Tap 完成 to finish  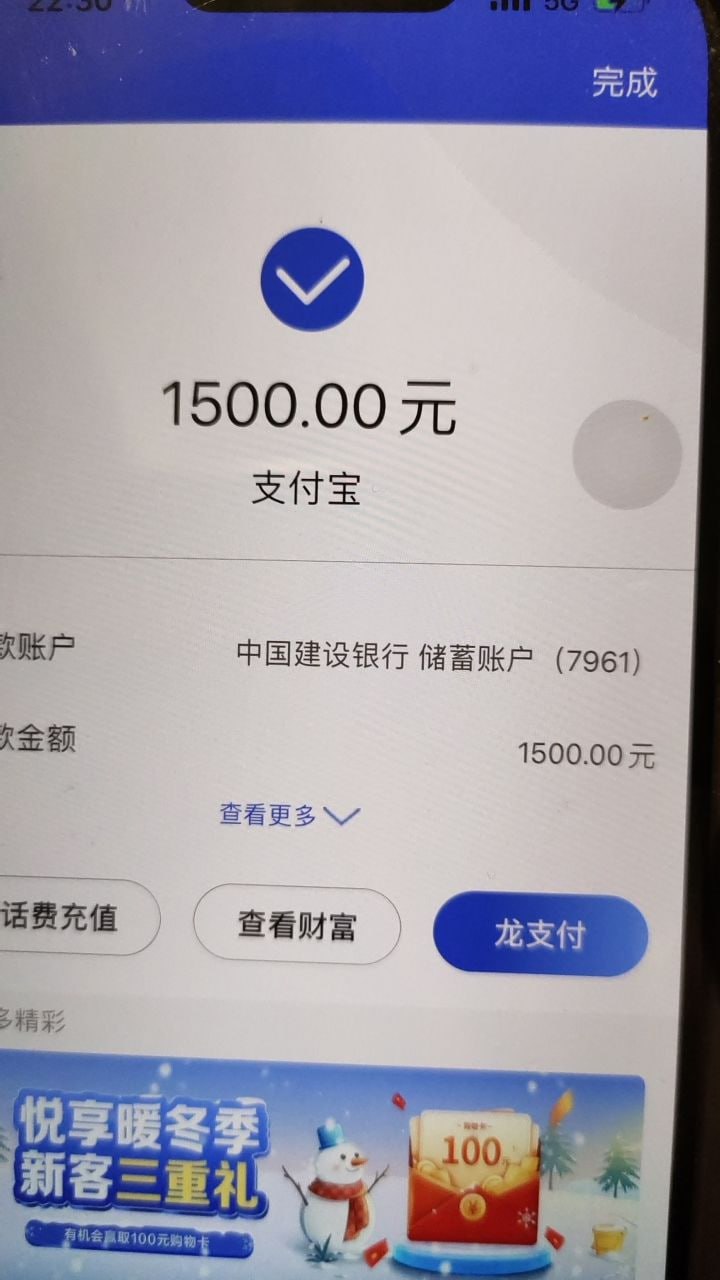(x=624, y=82)
